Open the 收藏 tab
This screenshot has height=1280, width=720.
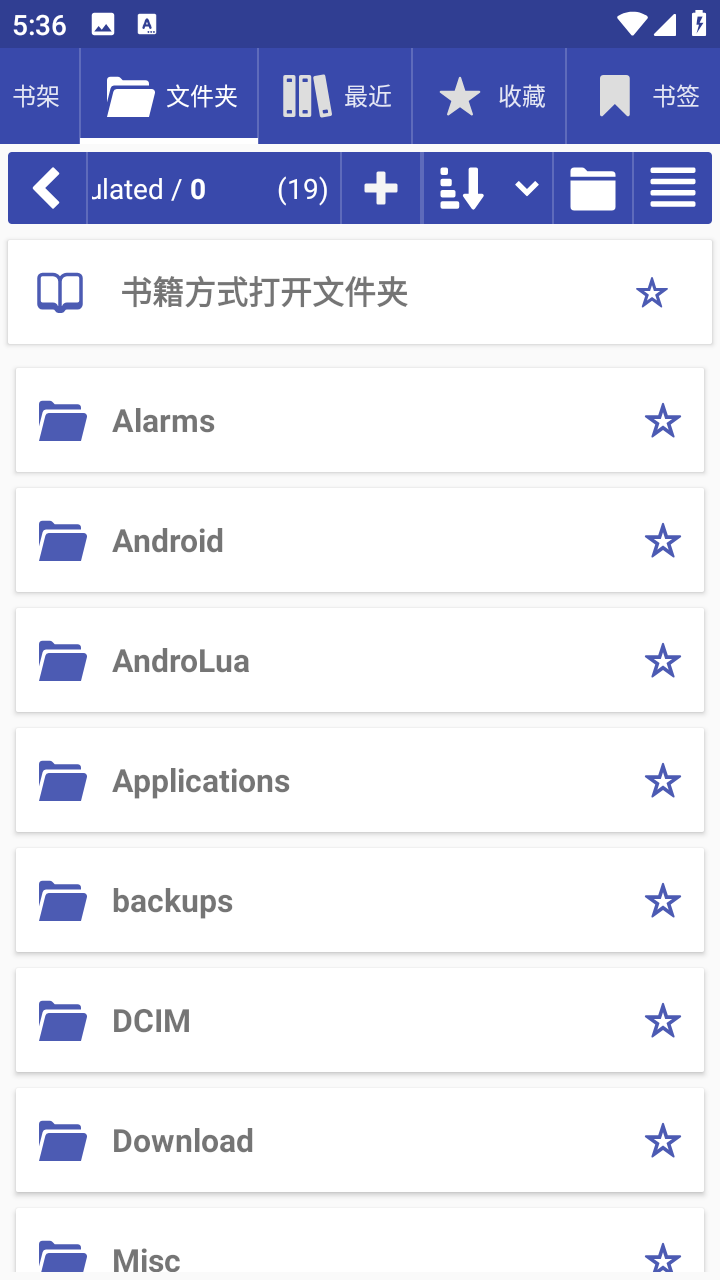(x=490, y=96)
